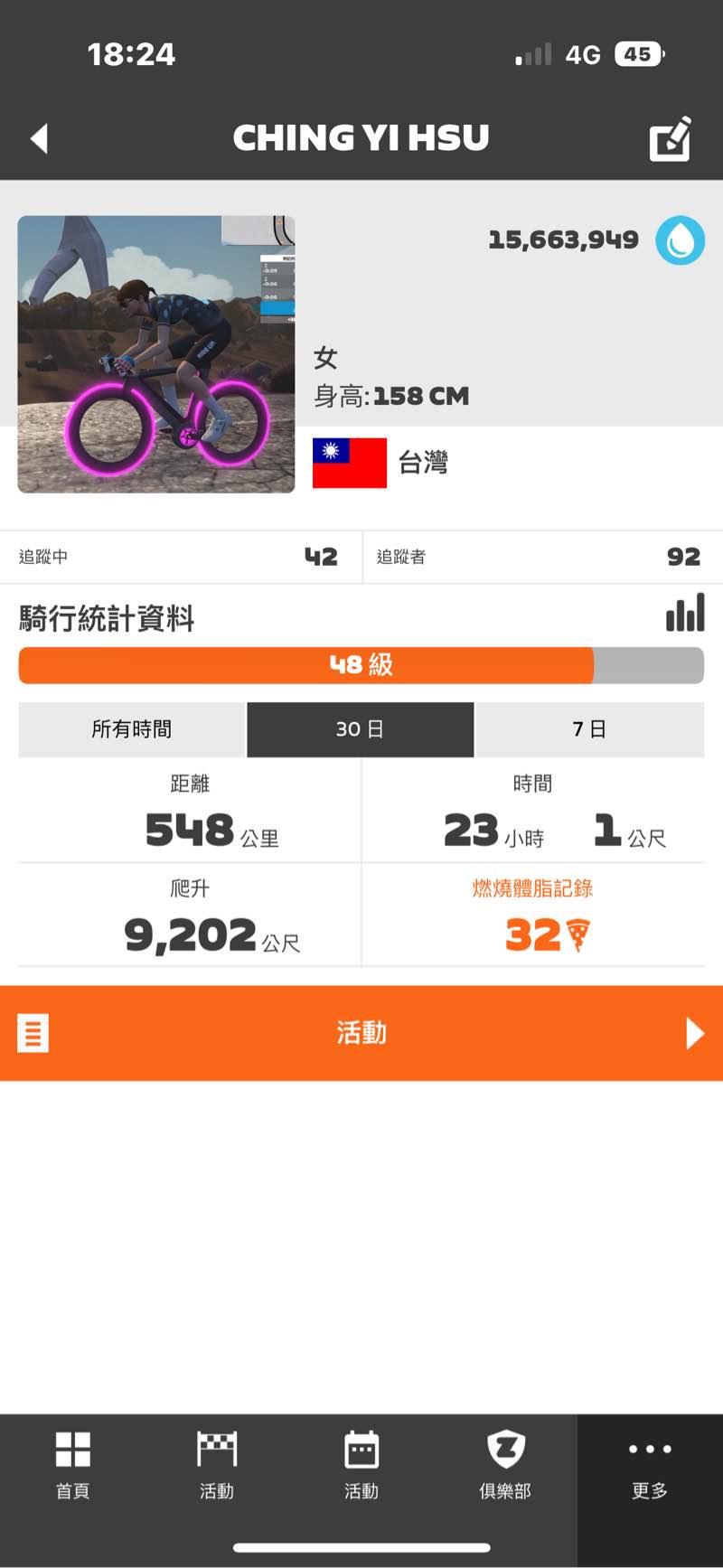This screenshot has height=1568, width=723.
Task: Open the edit profile icon
Action: coord(671,139)
